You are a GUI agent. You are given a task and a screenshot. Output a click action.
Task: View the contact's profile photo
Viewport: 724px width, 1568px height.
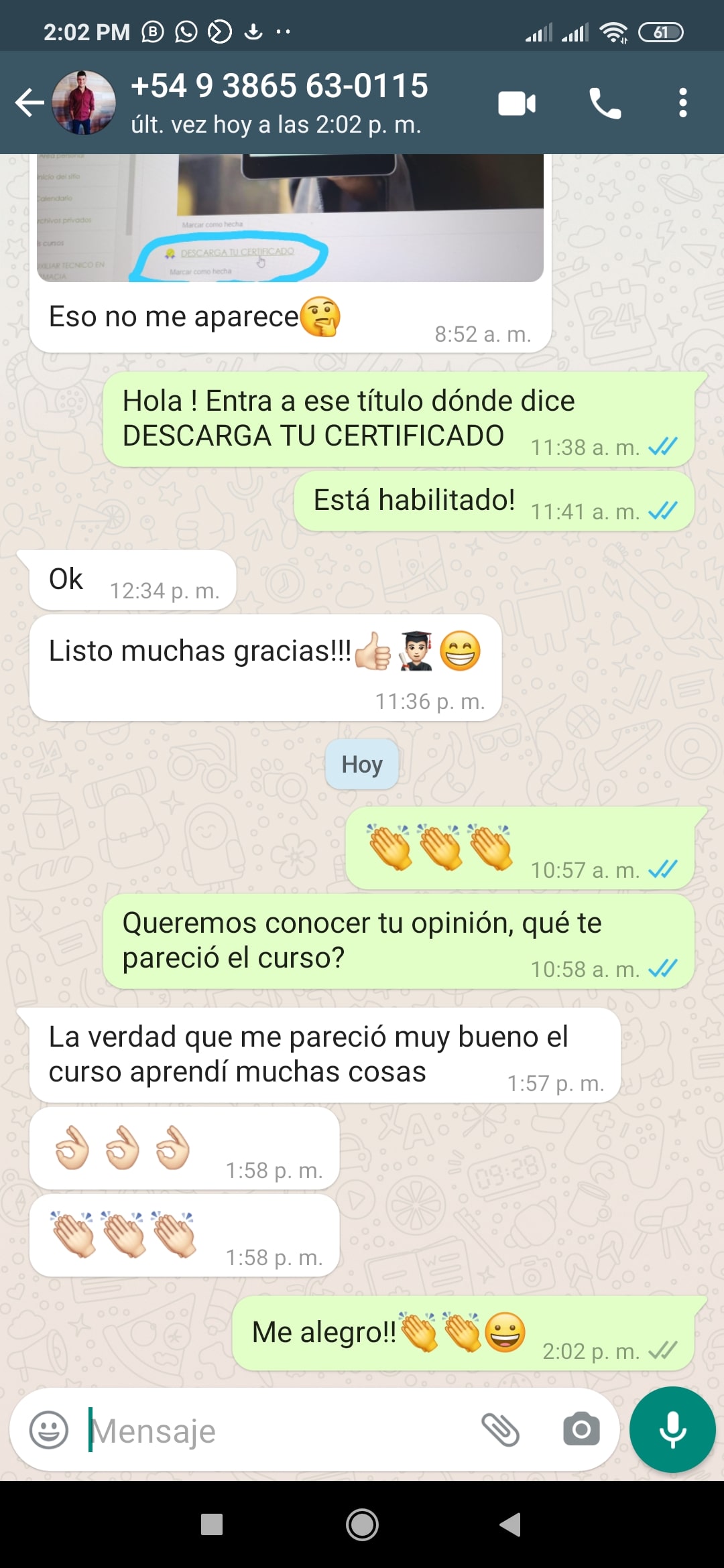[x=84, y=103]
